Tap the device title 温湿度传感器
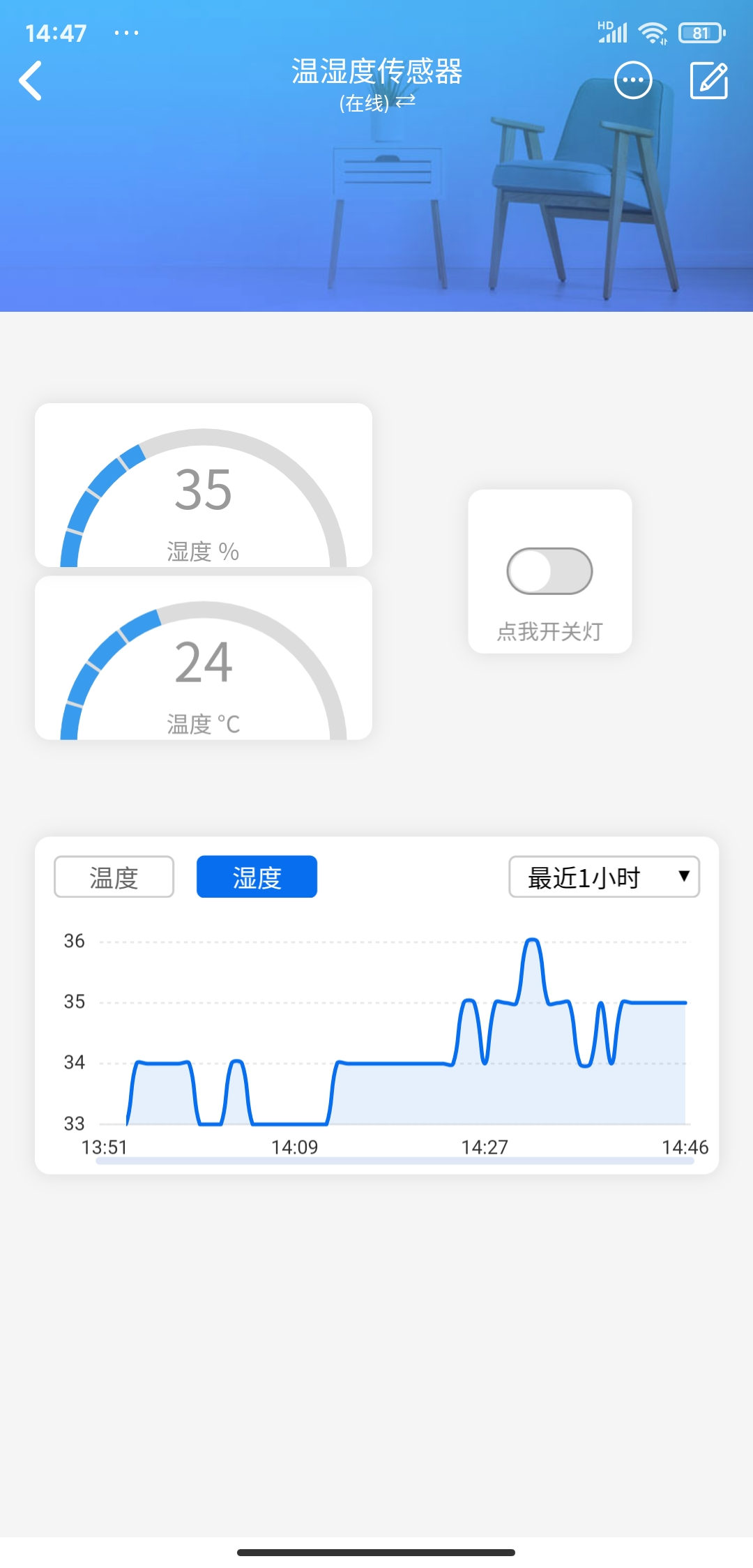The height and width of the screenshot is (1568, 753). [x=376, y=73]
